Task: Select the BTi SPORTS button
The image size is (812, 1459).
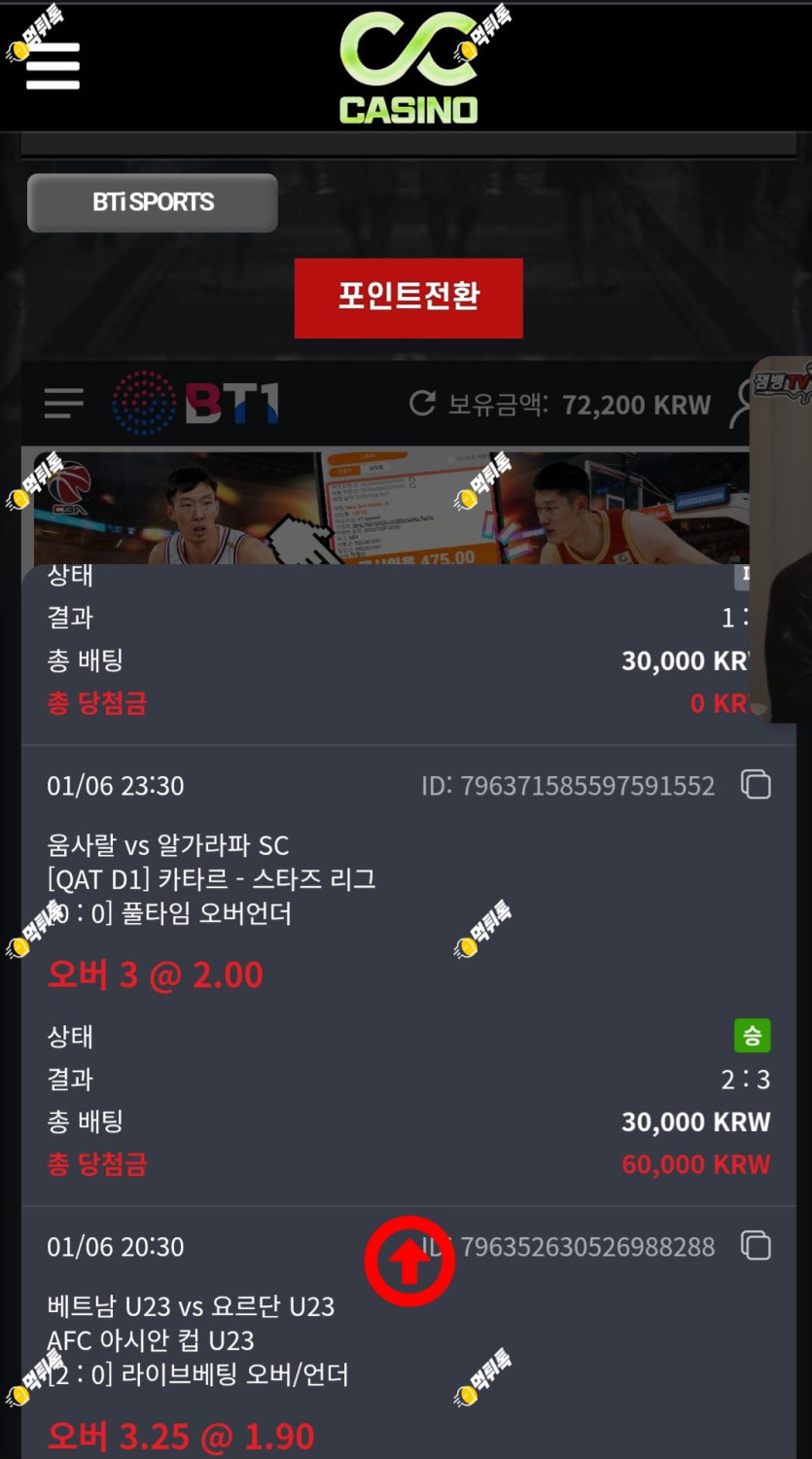Action: 153,202
